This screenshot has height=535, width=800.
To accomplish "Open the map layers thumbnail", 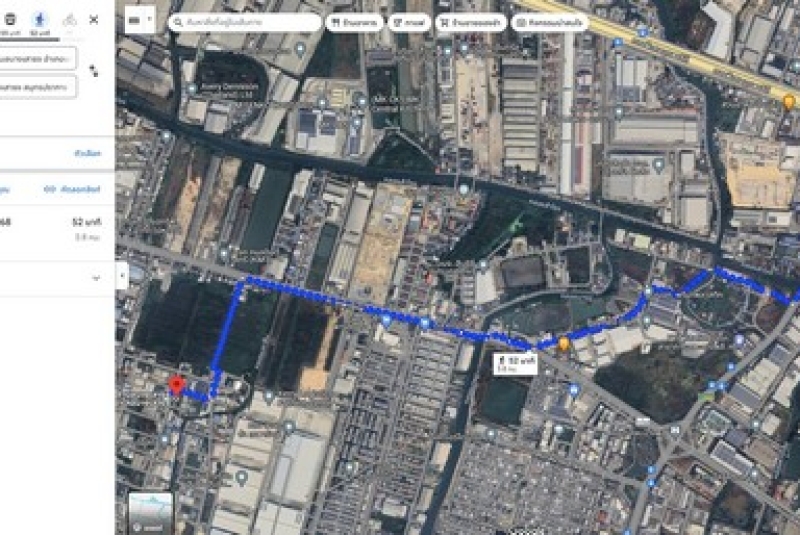I will pyautogui.click(x=150, y=512).
